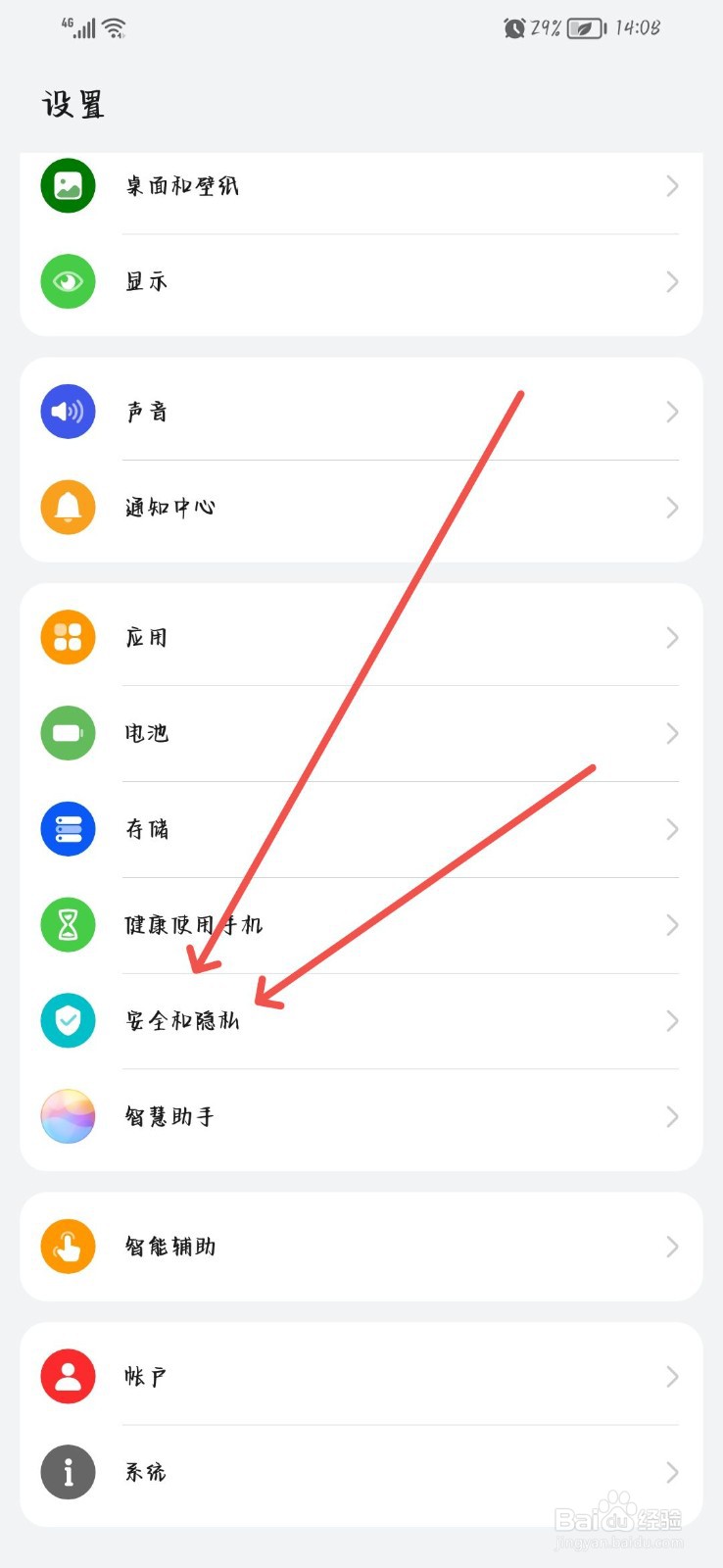
Task: Expand the chevron next to 显示
Action: click(671, 281)
